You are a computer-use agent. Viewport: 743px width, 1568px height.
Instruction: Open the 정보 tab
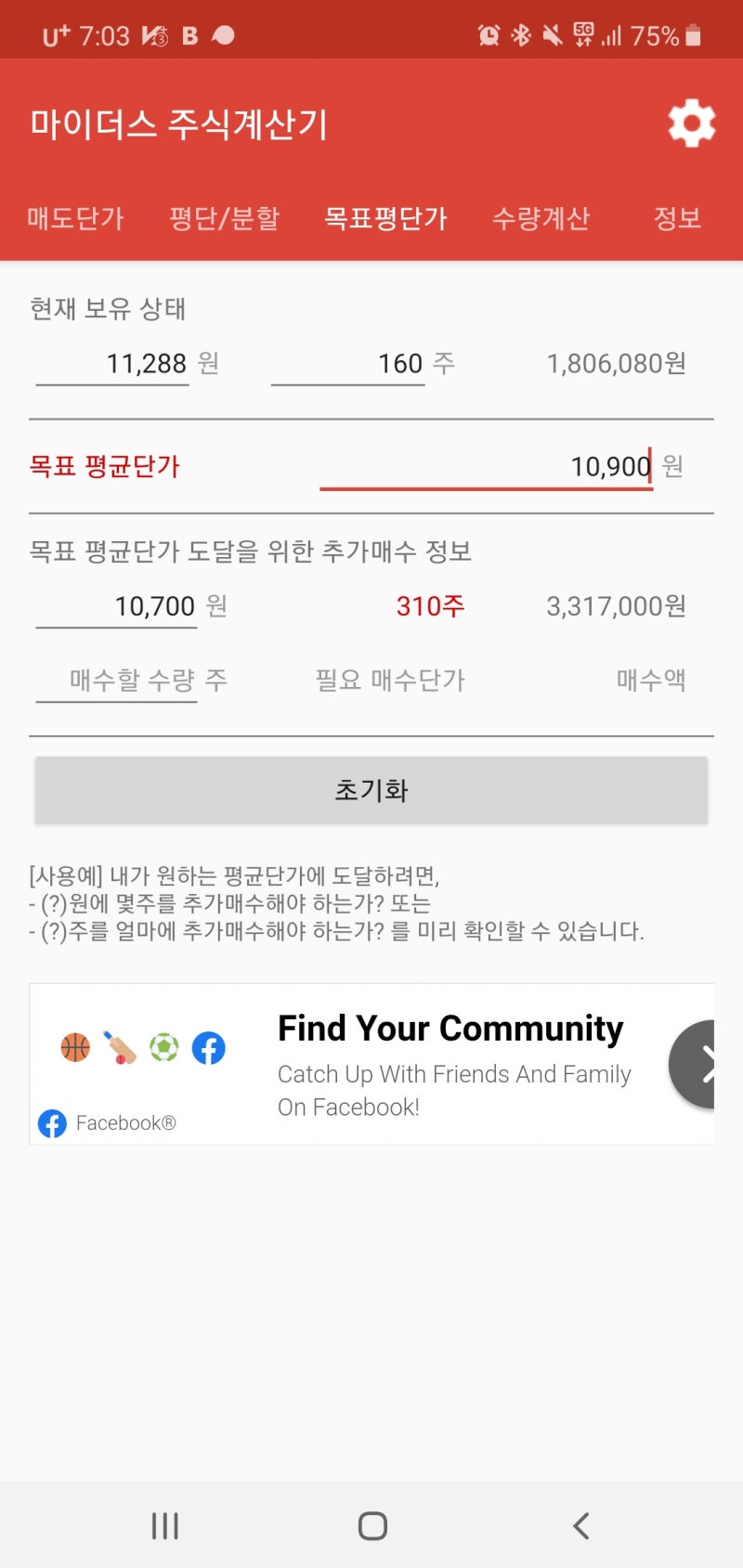pos(677,218)
